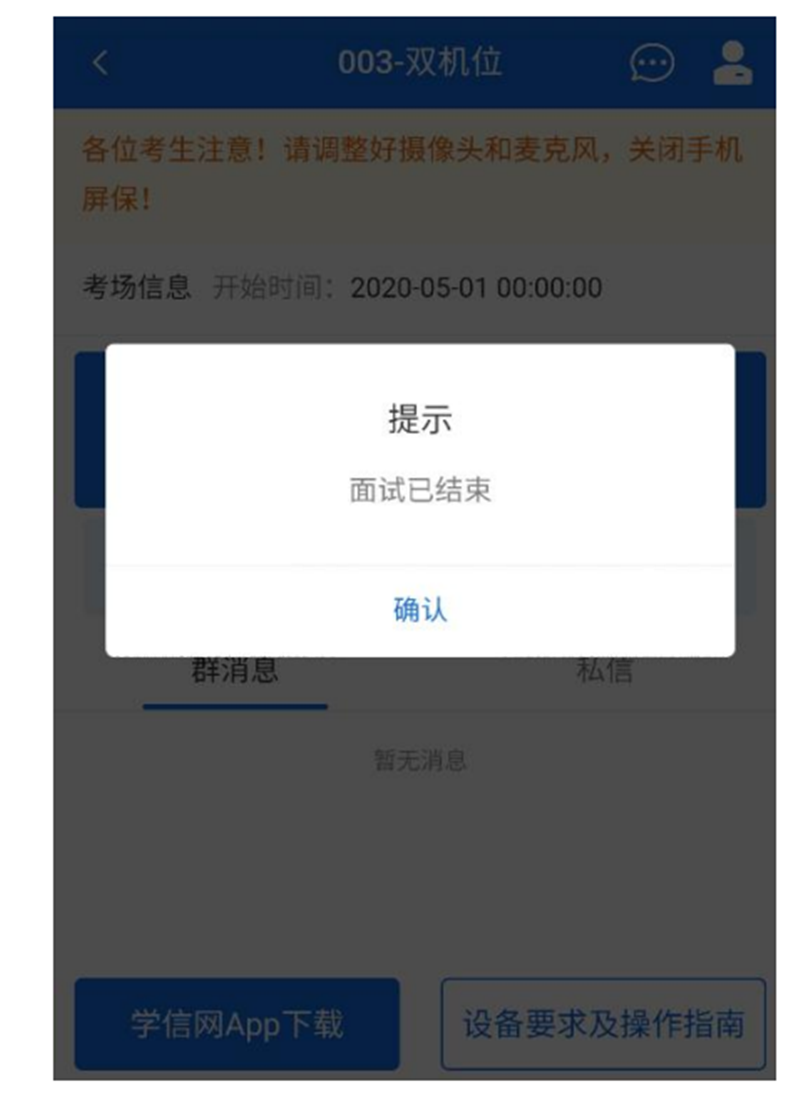Viewport: 800px width, 1096px height.
Task: Switch to the 私信 tab
Action: point(604,672)
